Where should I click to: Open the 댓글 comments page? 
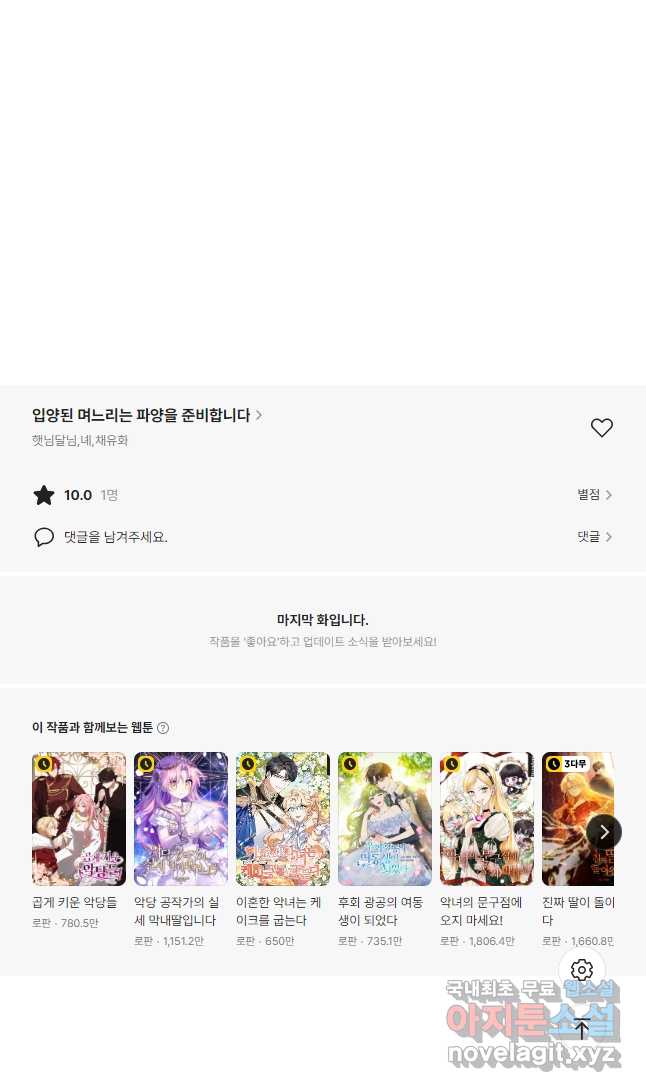pos(594,537)
